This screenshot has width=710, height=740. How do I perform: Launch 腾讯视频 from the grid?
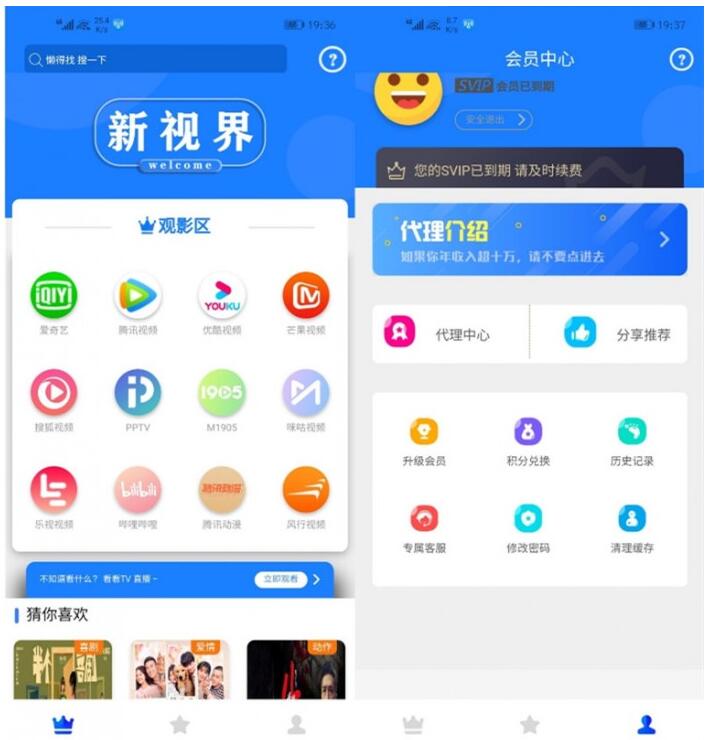138,297
